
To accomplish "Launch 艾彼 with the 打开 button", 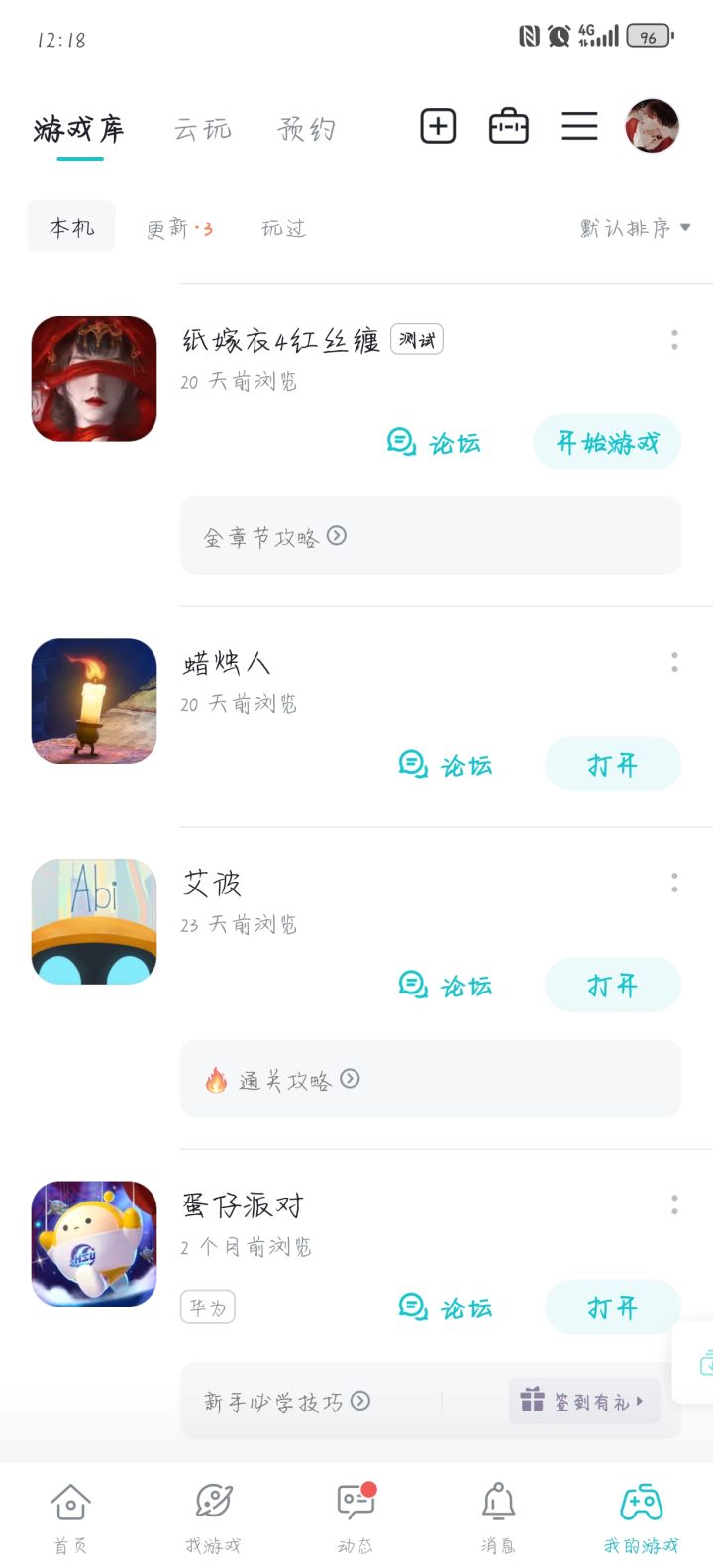I will click(612, 986).
